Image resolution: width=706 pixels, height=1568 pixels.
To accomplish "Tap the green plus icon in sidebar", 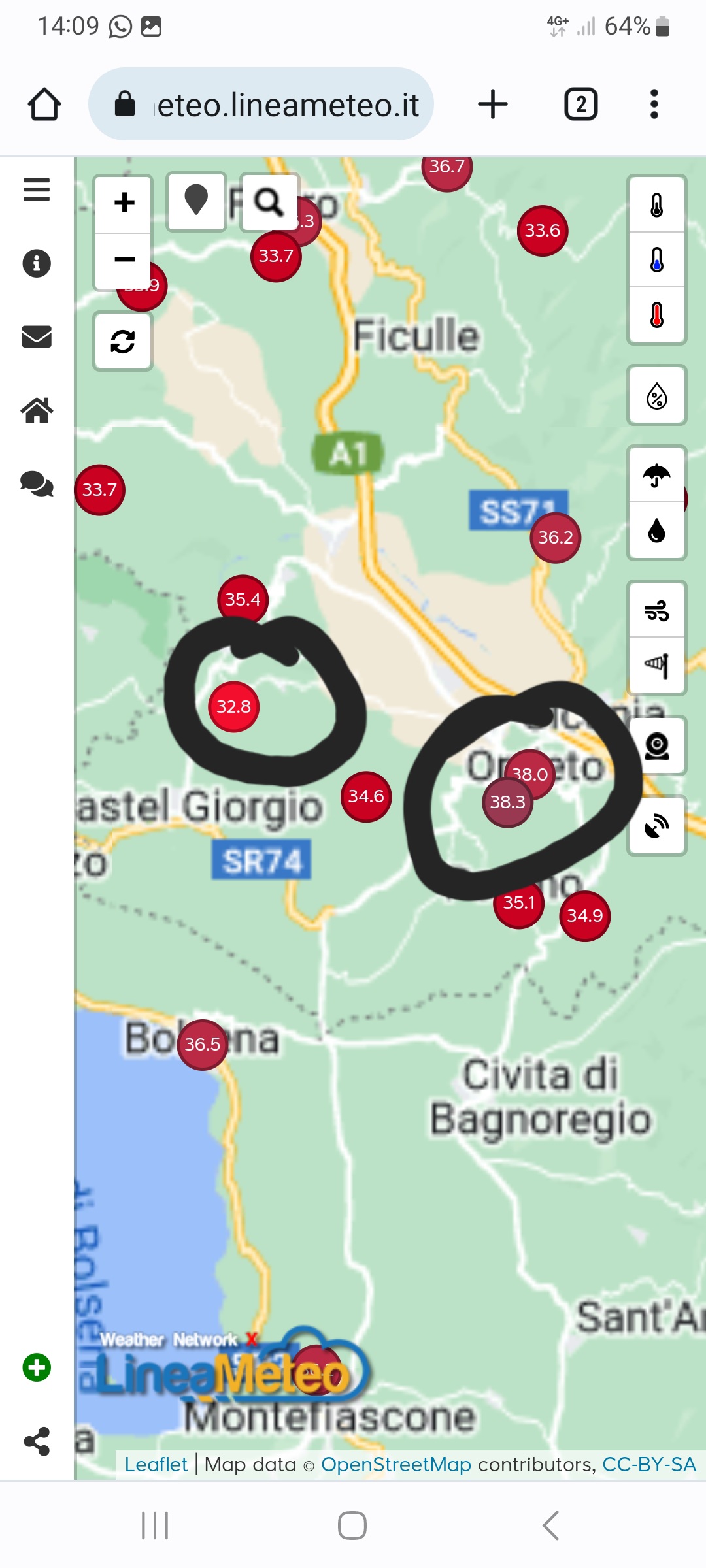I will pyautogui.click(x=37, y=1367).
